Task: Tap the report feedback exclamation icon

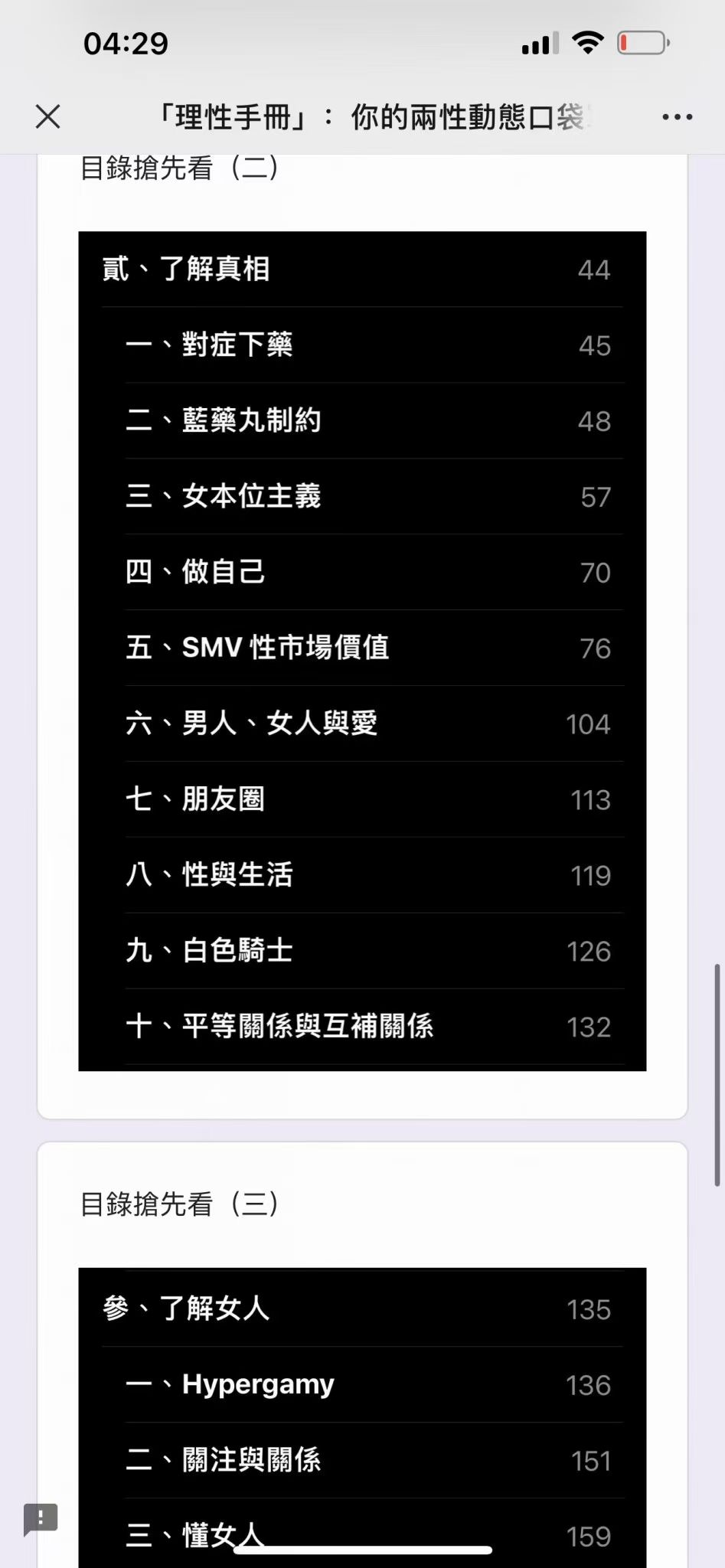Action: tap(41, 1519)
